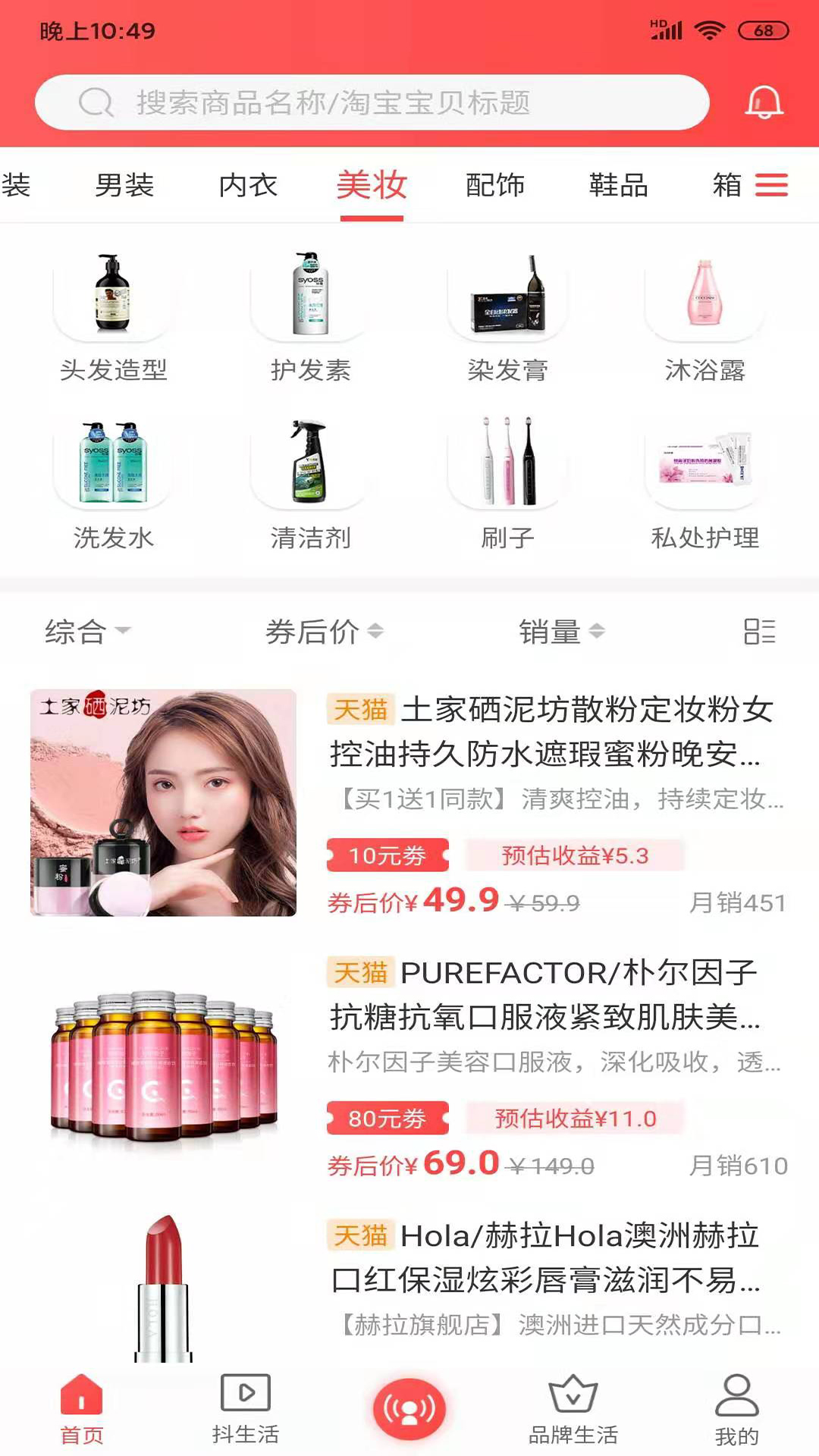The image size is (819, 1456).
Task: Sort products by 销量
Action: (561, 631)
